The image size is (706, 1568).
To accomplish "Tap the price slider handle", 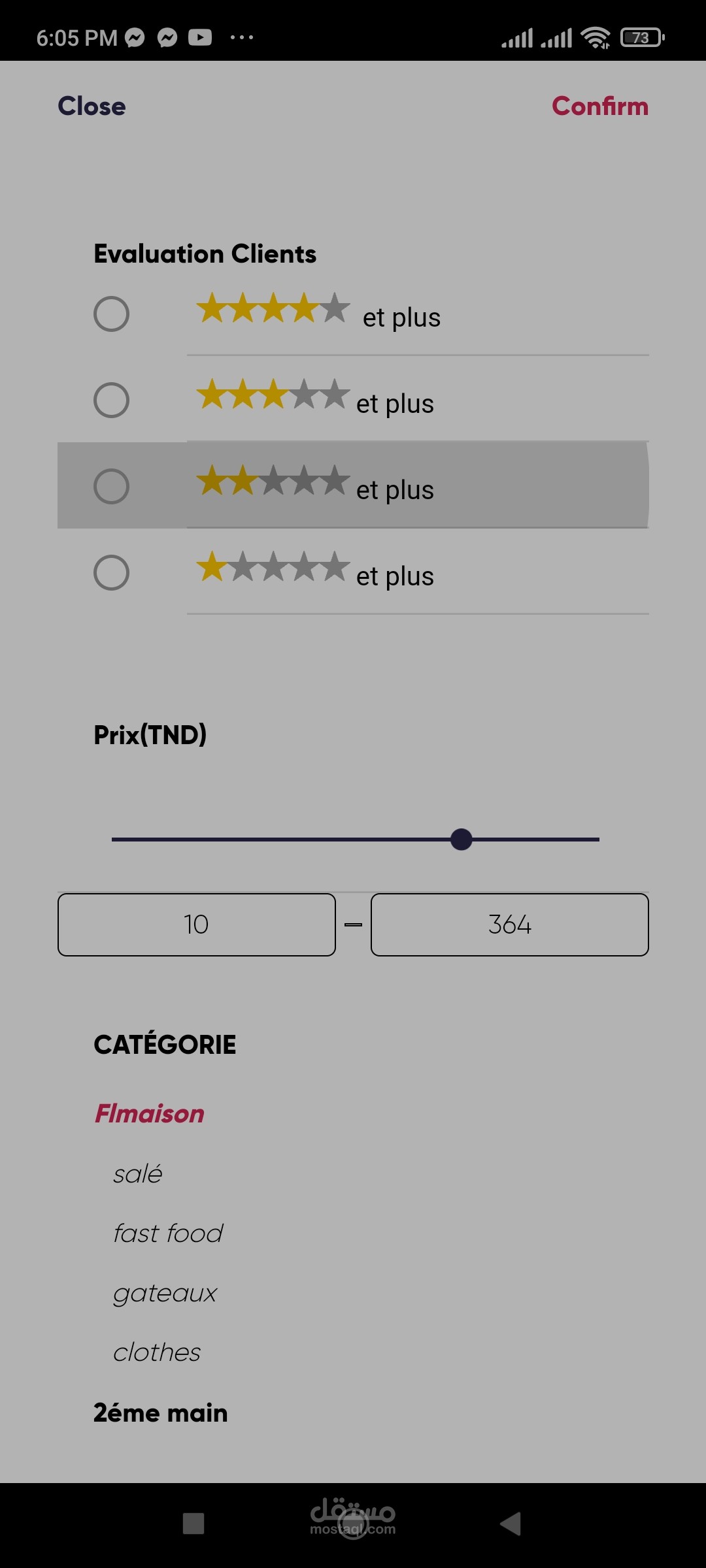I will [462, 840].
